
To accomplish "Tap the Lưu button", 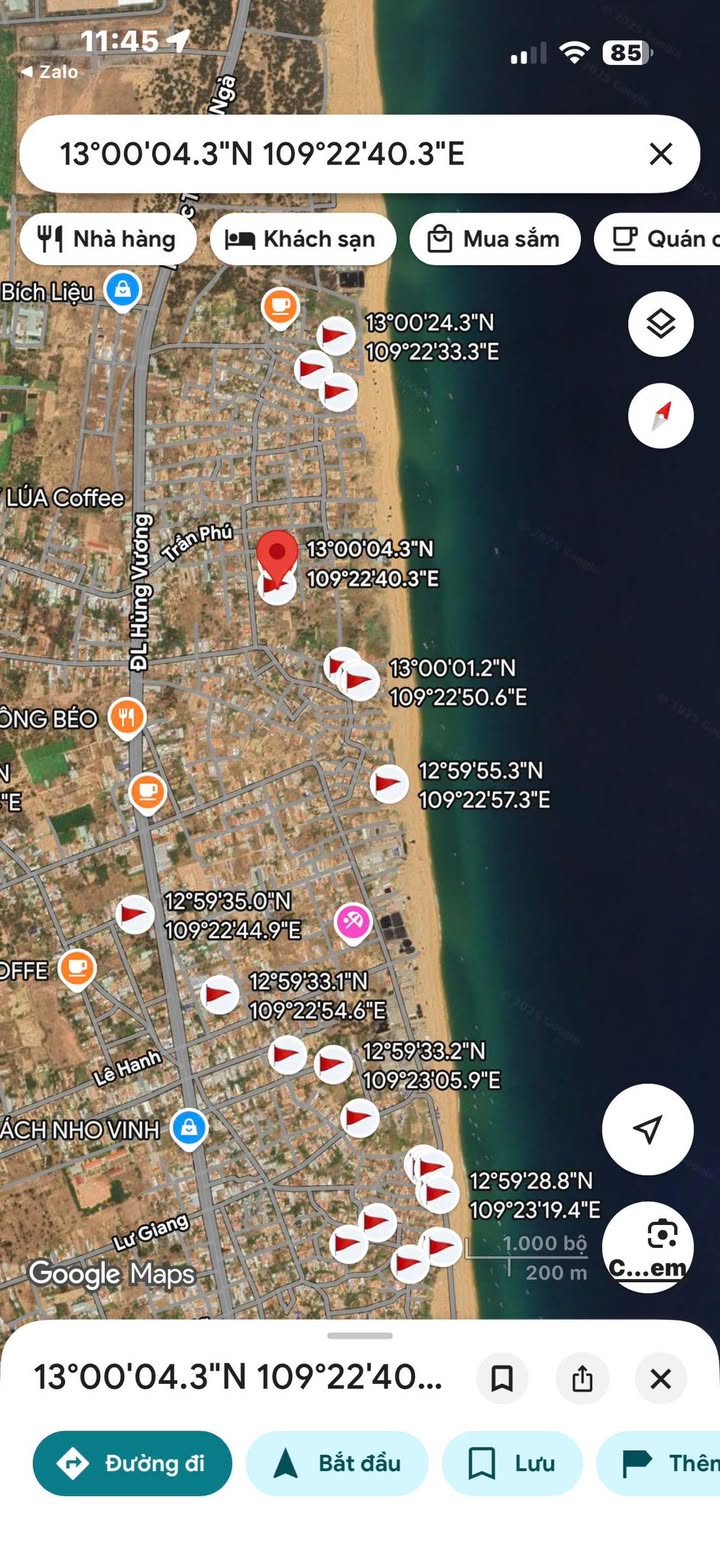I will pyautogui.click(x=512, y=1463).
